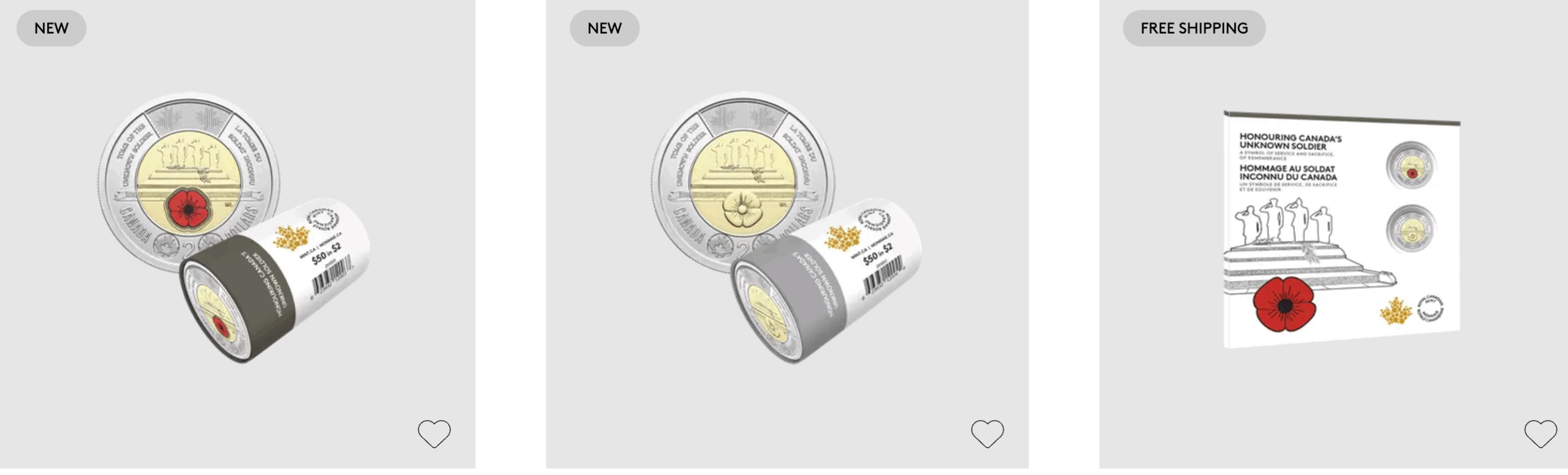Open the Honouring Canada's Unknown Soldier keepsake card
This screenshot has width=1568, height=475.
pos(1341,230)
